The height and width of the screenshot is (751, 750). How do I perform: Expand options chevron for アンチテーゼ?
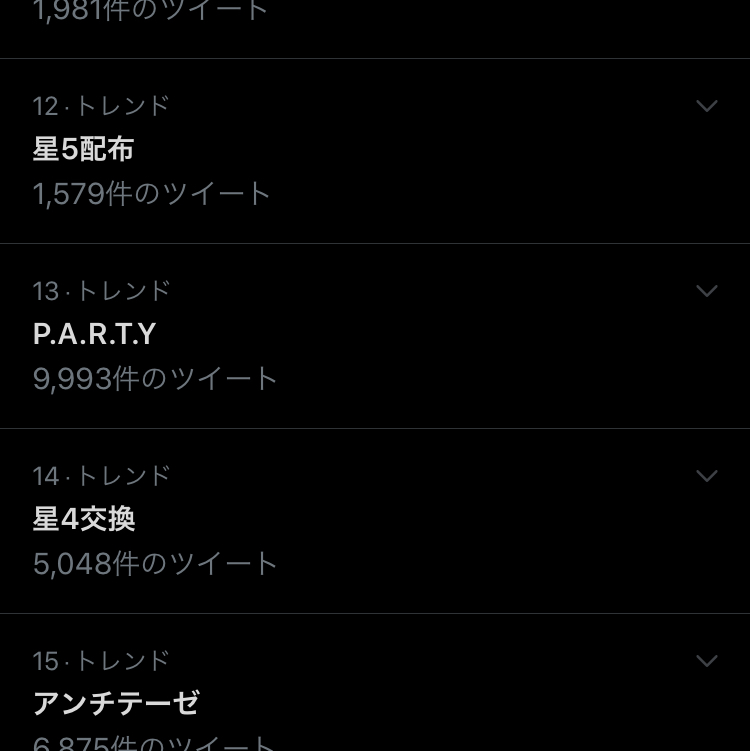point(707,661)
